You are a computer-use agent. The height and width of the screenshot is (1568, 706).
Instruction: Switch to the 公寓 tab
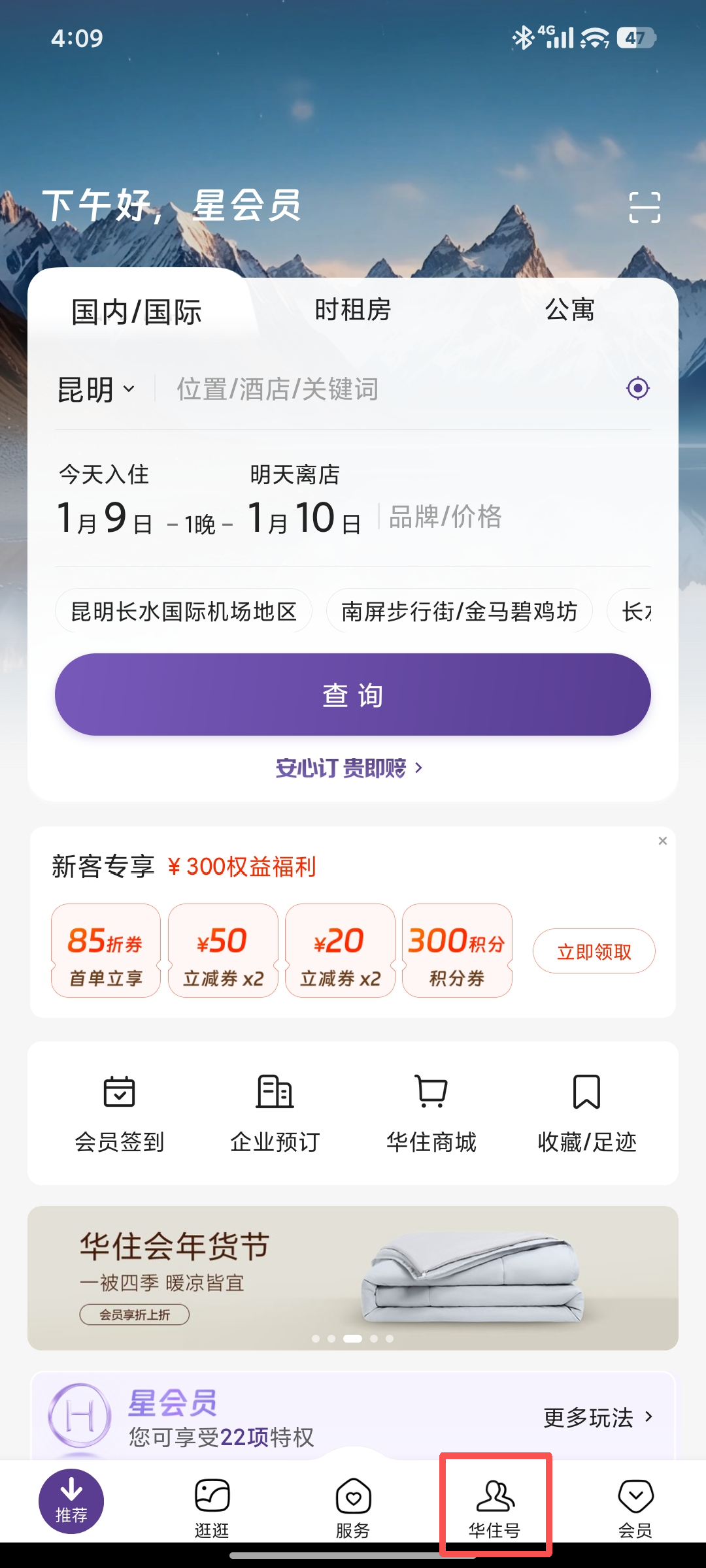[x=570, y=310]
